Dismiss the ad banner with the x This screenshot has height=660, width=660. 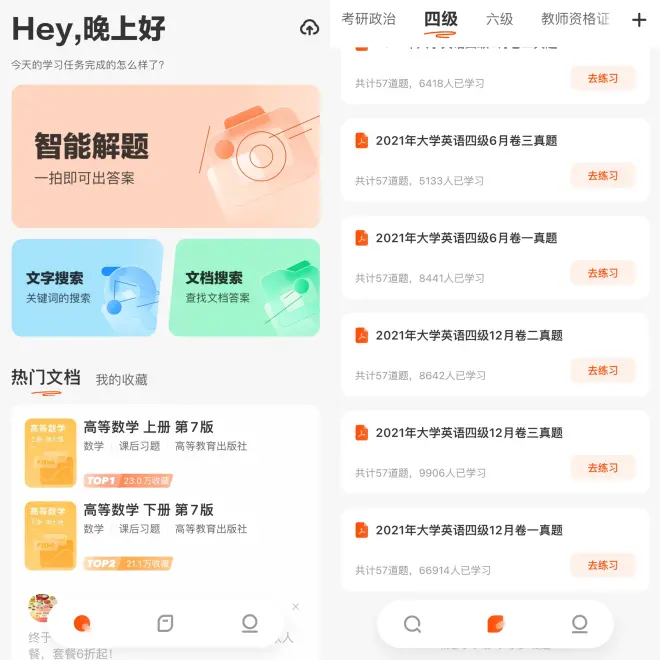pyautogui.click(x=295, y=607)
